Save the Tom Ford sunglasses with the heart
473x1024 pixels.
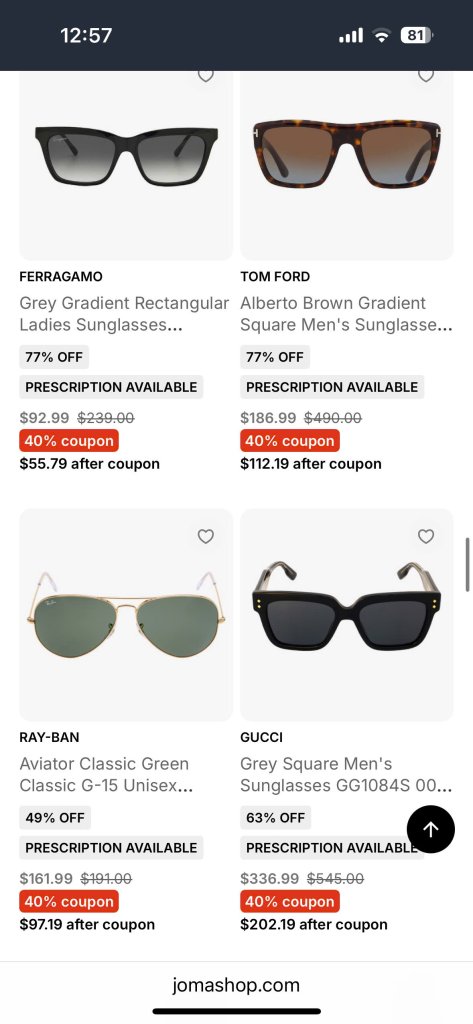click(426, 76)
